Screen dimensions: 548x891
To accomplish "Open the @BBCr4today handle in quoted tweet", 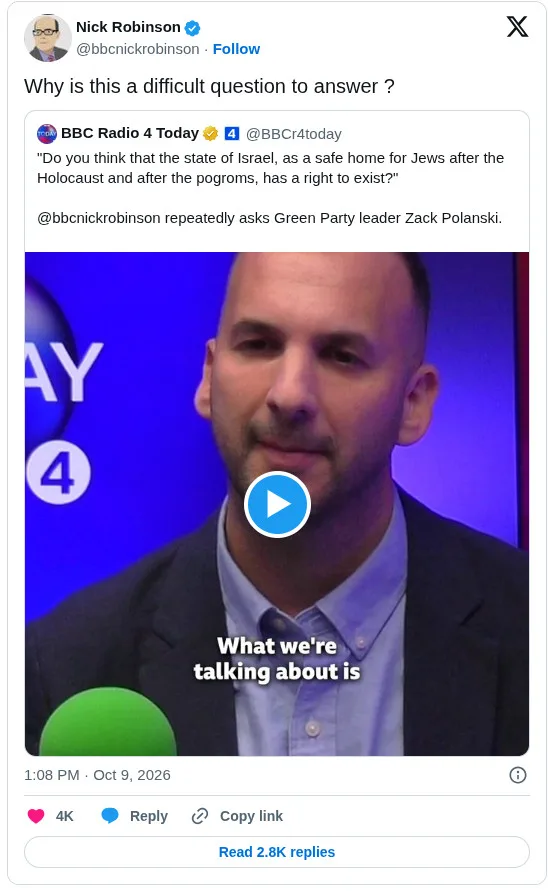I will (x=293, y=134).
